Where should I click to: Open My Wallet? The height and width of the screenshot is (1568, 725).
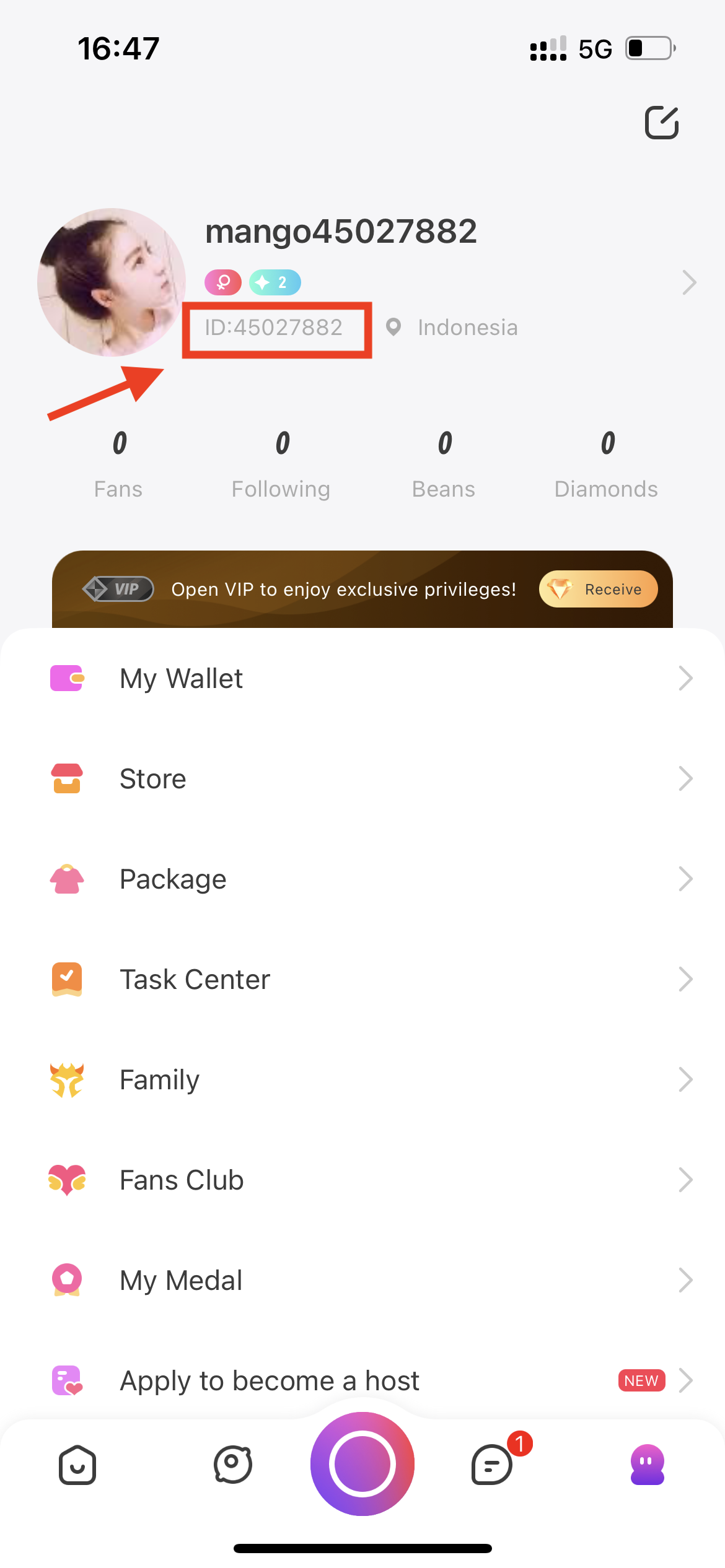click(x=362, y=678)
